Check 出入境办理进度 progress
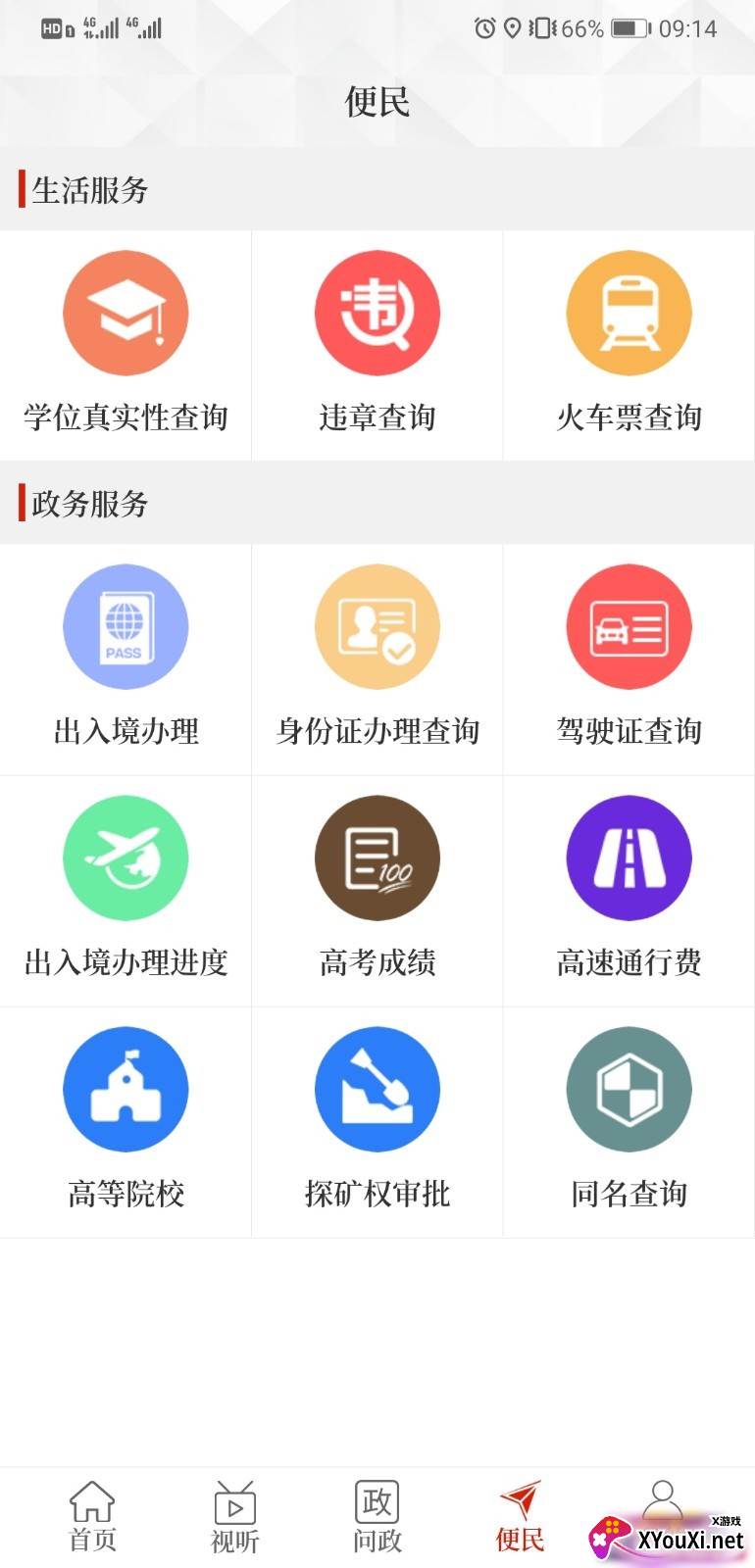This screenshot has width=755, height=1568. click(126, 890)
